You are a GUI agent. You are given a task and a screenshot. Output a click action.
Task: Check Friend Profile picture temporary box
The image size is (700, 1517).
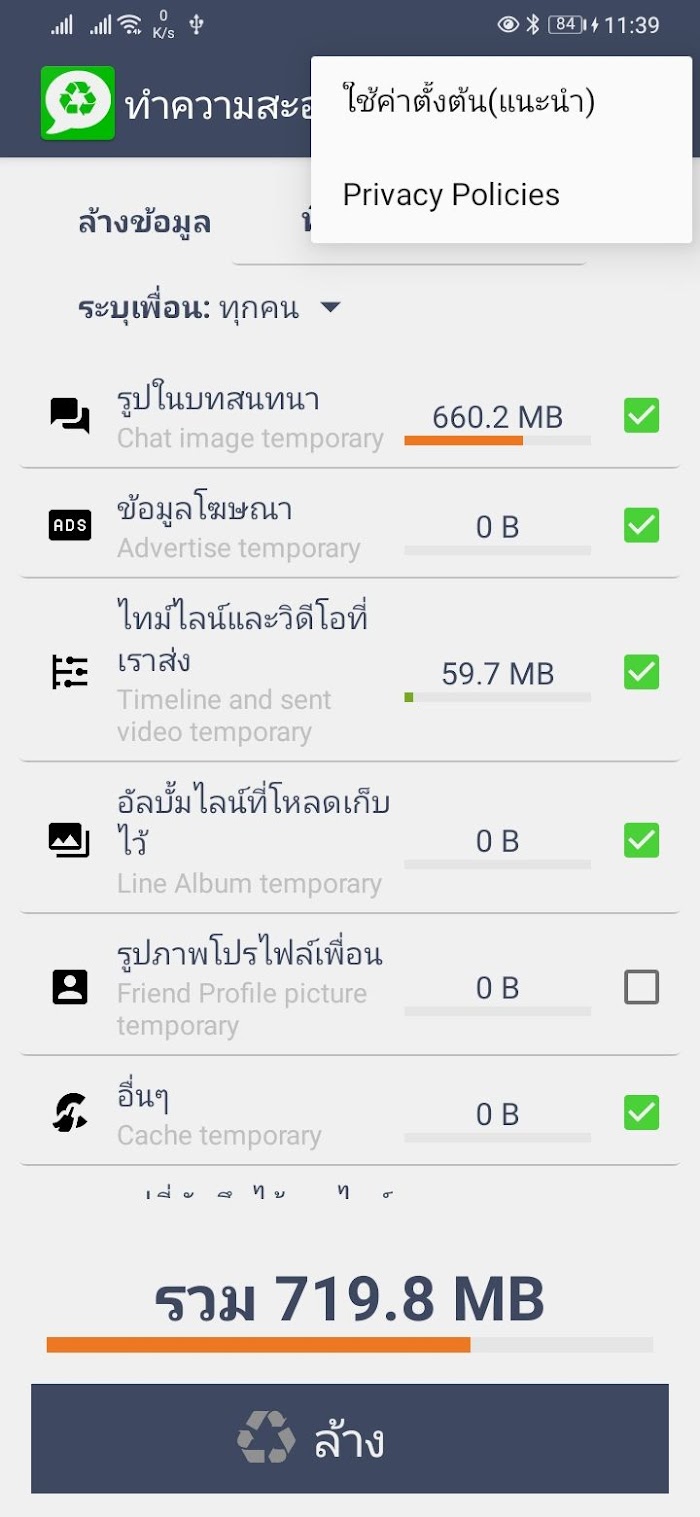[x=641, y=987]
